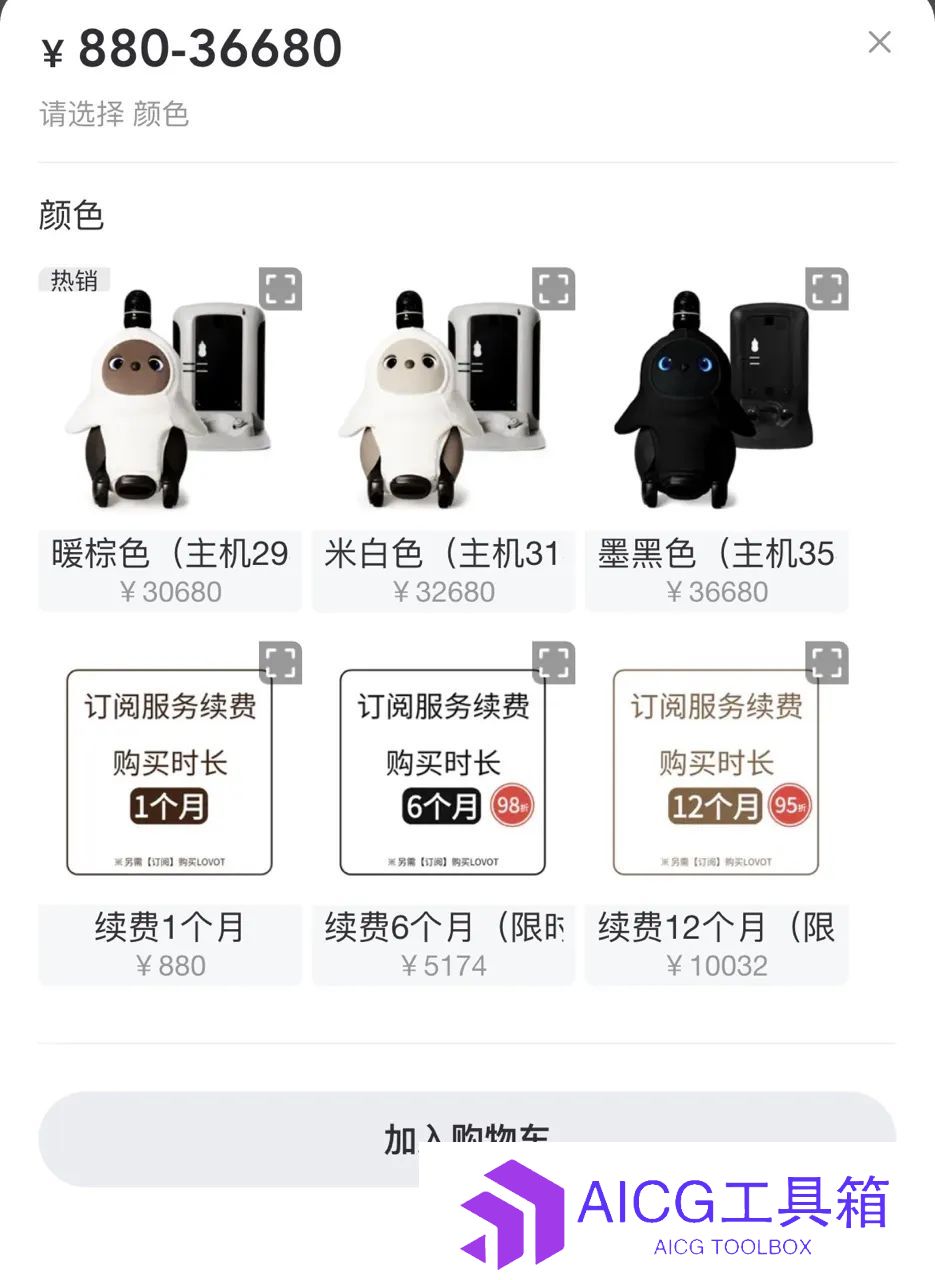Enlarge the 1个月 renewal image
The height and width of the screenshot is (1280, 935).
281,662
